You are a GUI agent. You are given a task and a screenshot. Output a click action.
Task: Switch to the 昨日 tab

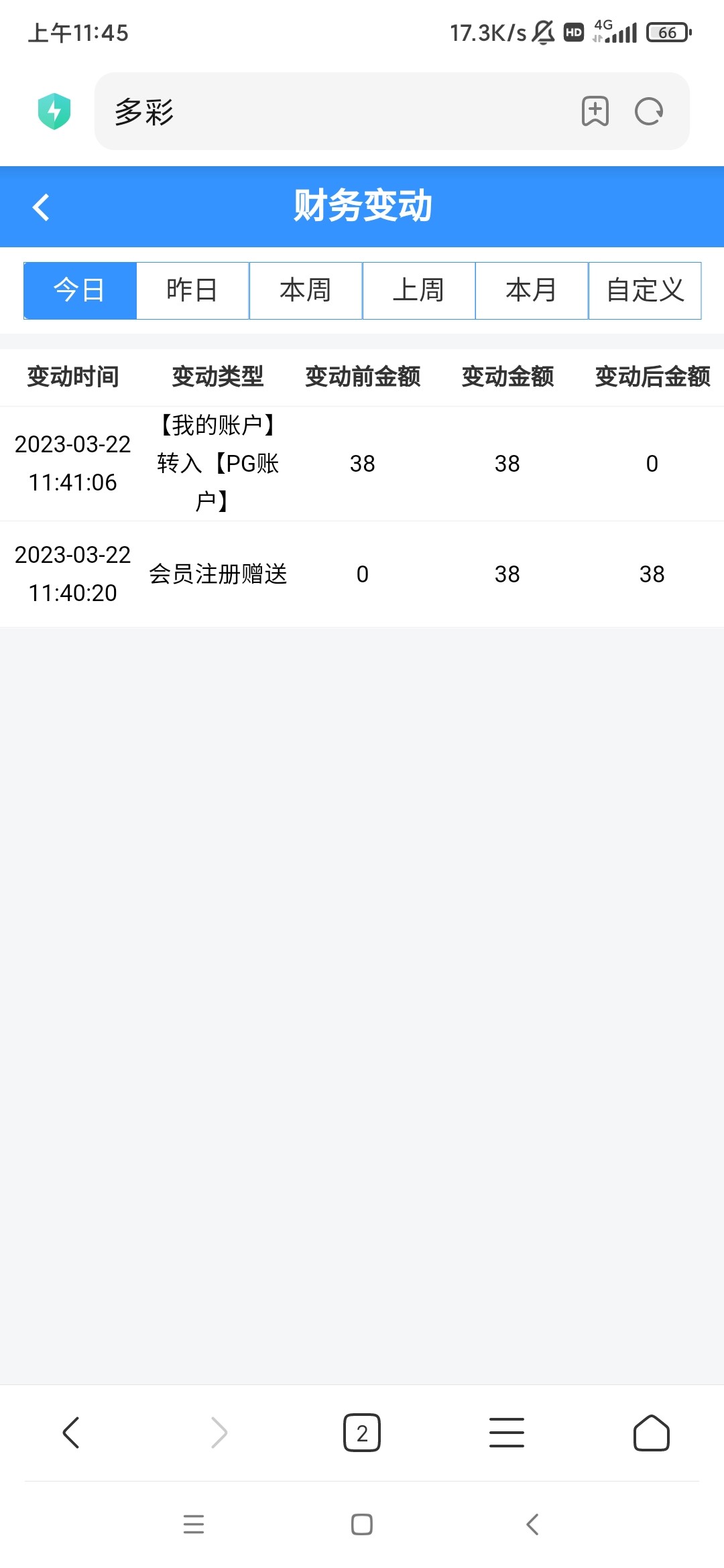click(x=192, y=291)
